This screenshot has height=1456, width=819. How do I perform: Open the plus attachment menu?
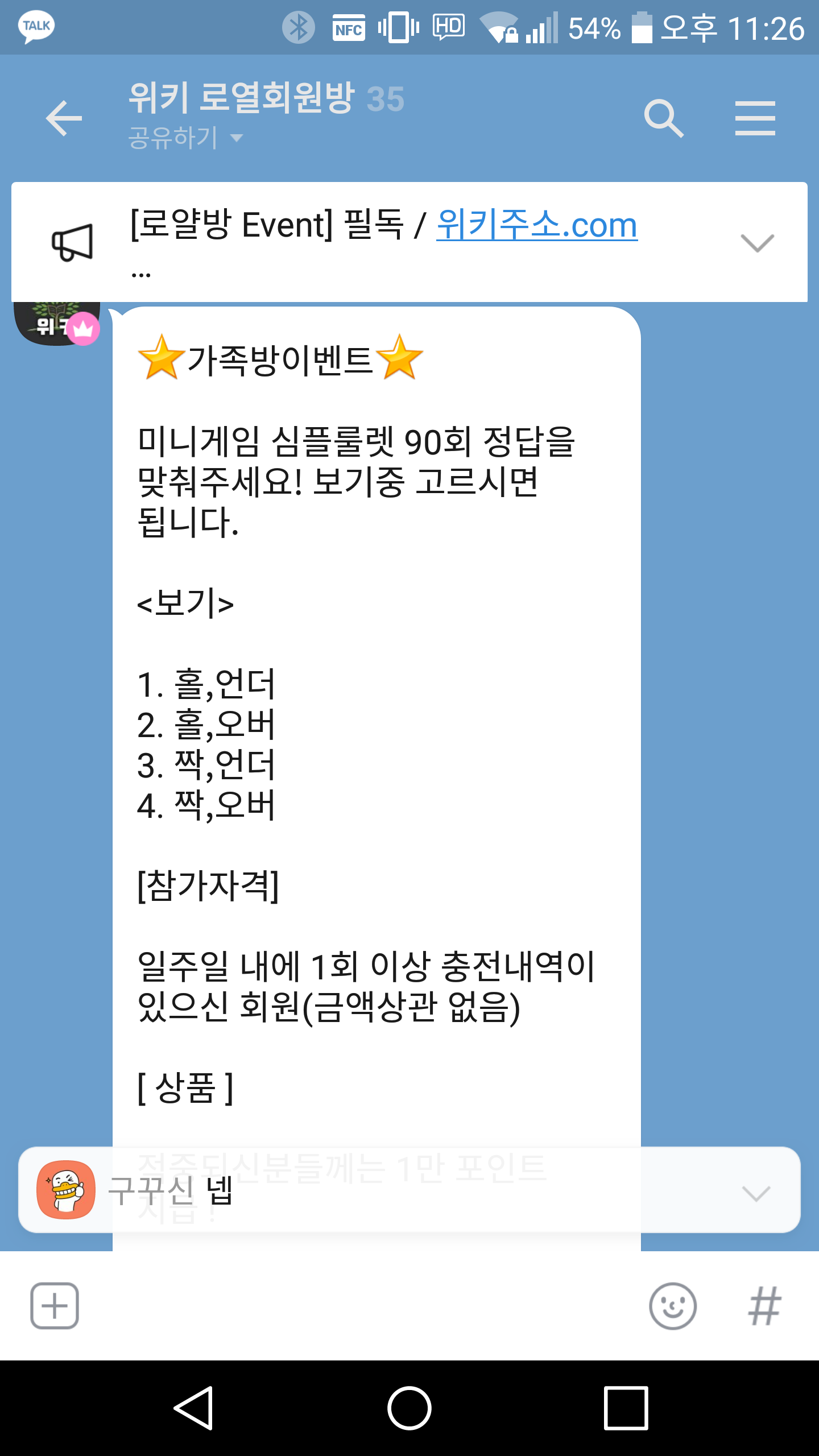[55, 1305]
